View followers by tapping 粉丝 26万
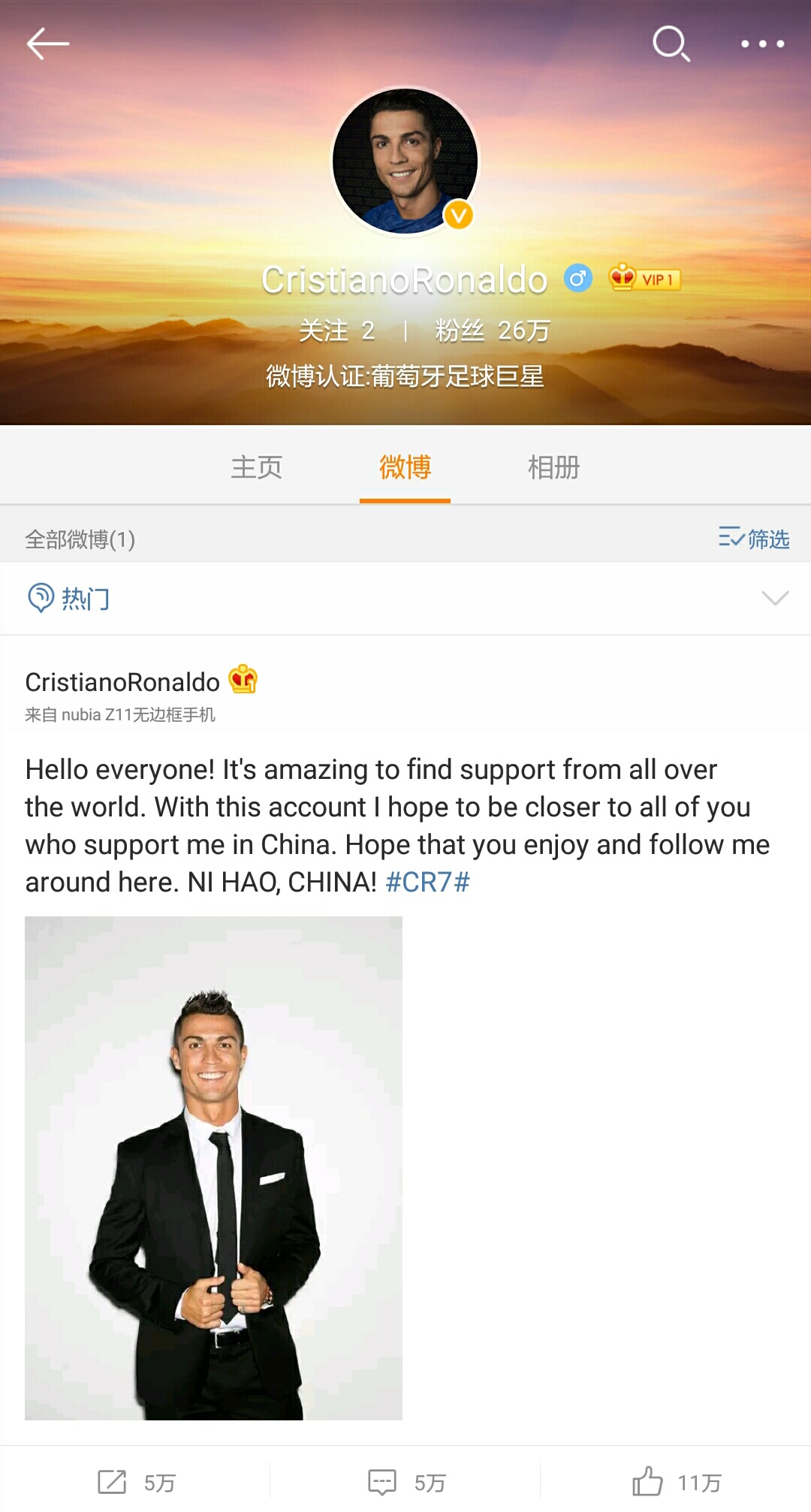Screen dimensions: 811x1512 click(490, 330)
